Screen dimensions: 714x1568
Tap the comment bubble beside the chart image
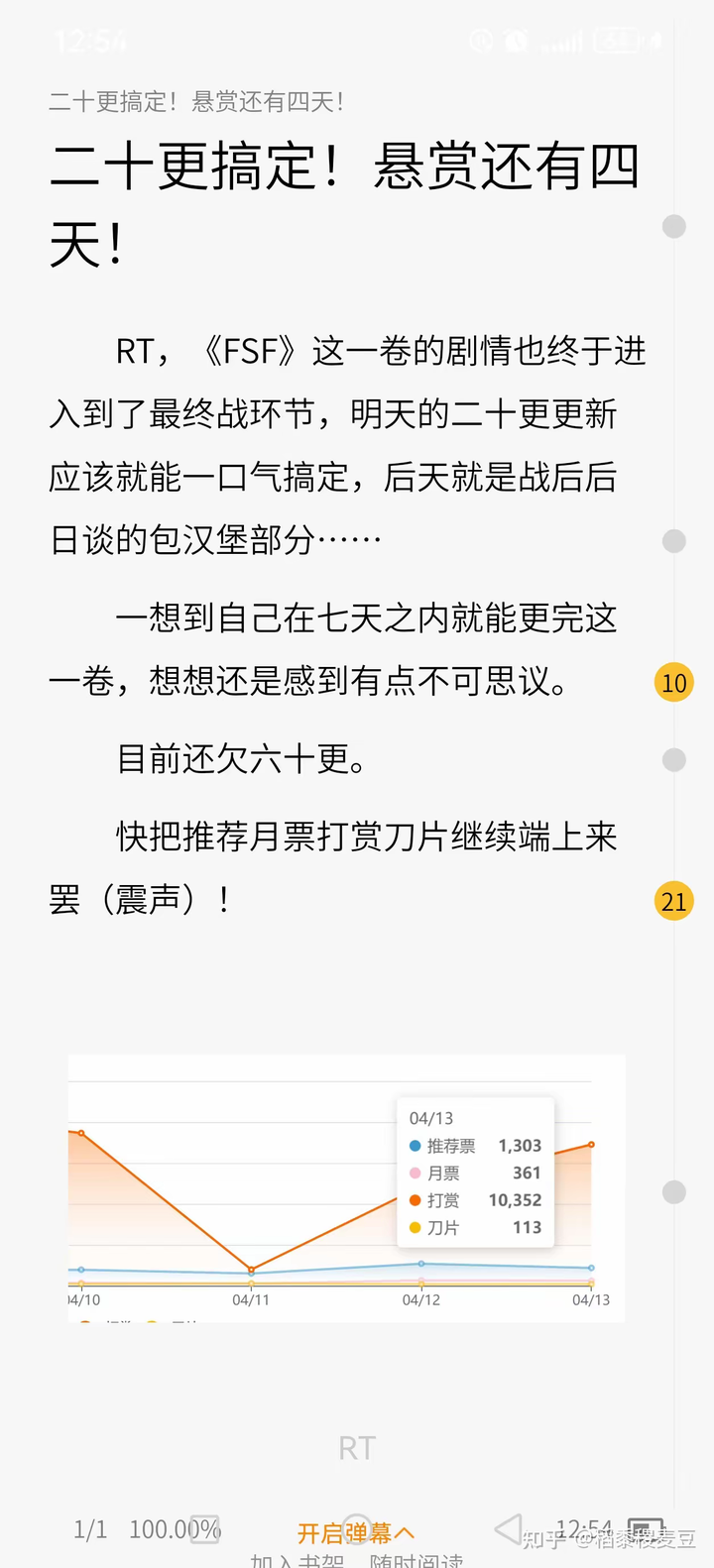tap(674, 1191)
